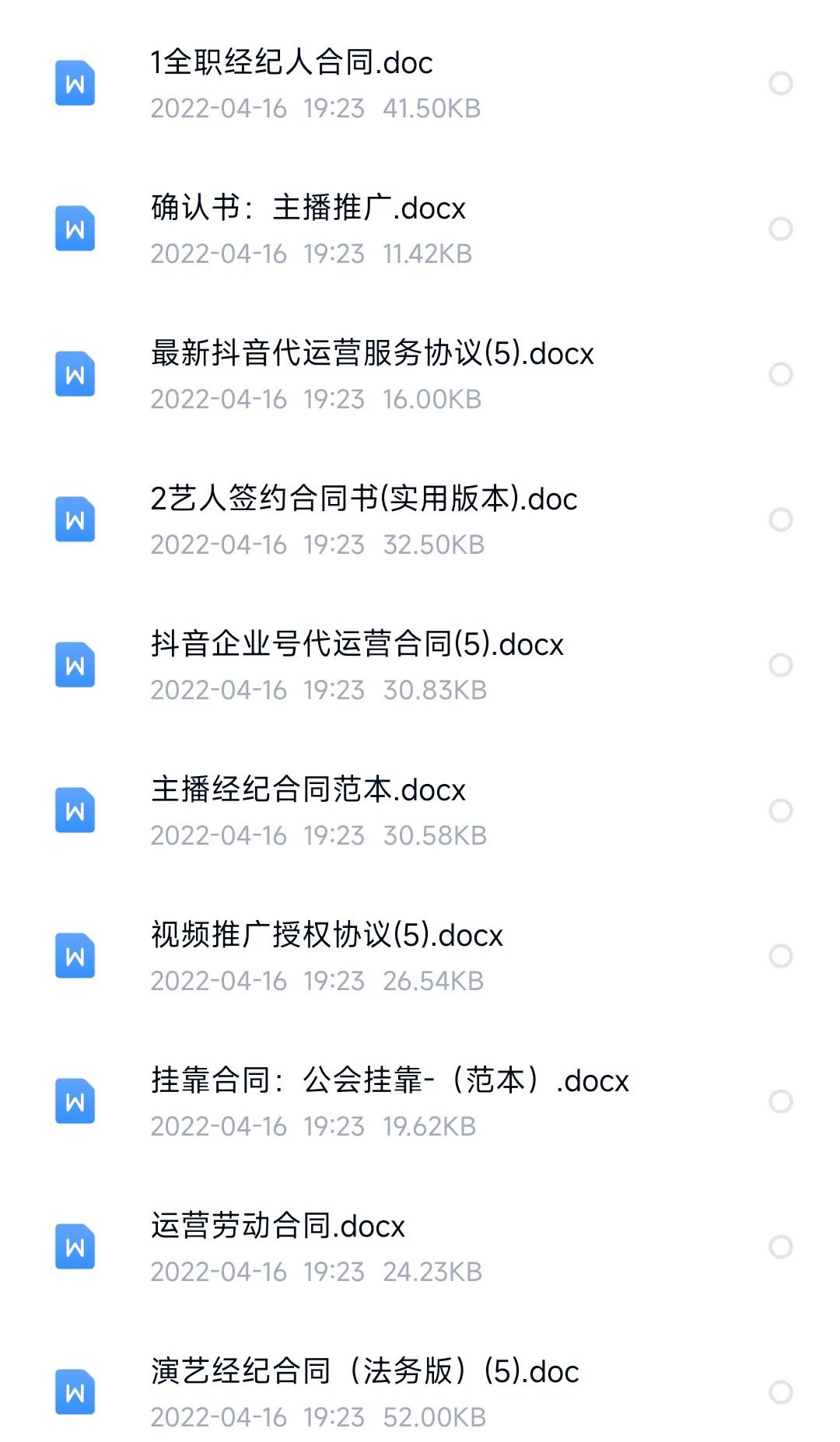The image size is (840, 1442).
Task: Click the Word icon beside 演艺经纪合同（法务版）(5).doc
Action: (x=74, y=1391)
